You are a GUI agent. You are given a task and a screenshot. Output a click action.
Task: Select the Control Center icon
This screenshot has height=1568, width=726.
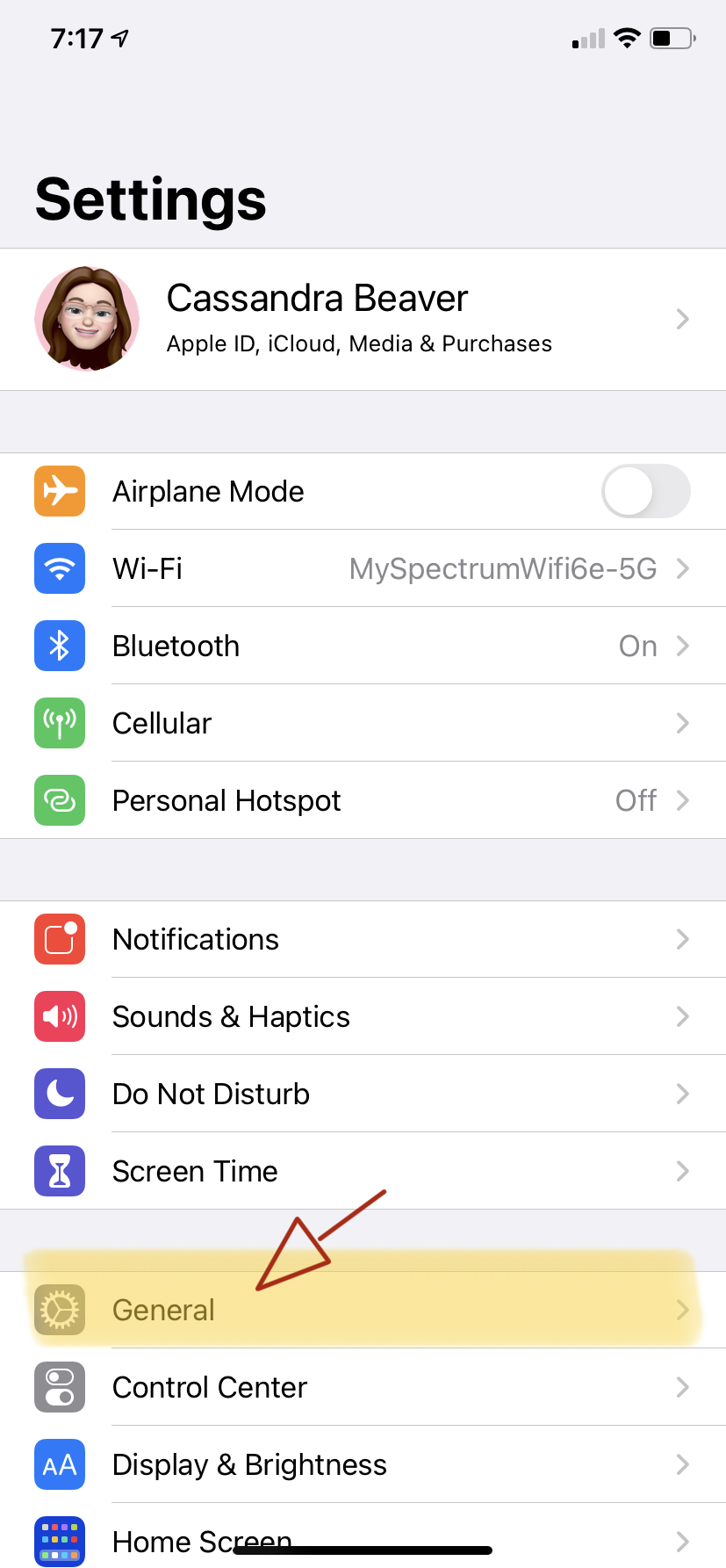click(59, 1387)
